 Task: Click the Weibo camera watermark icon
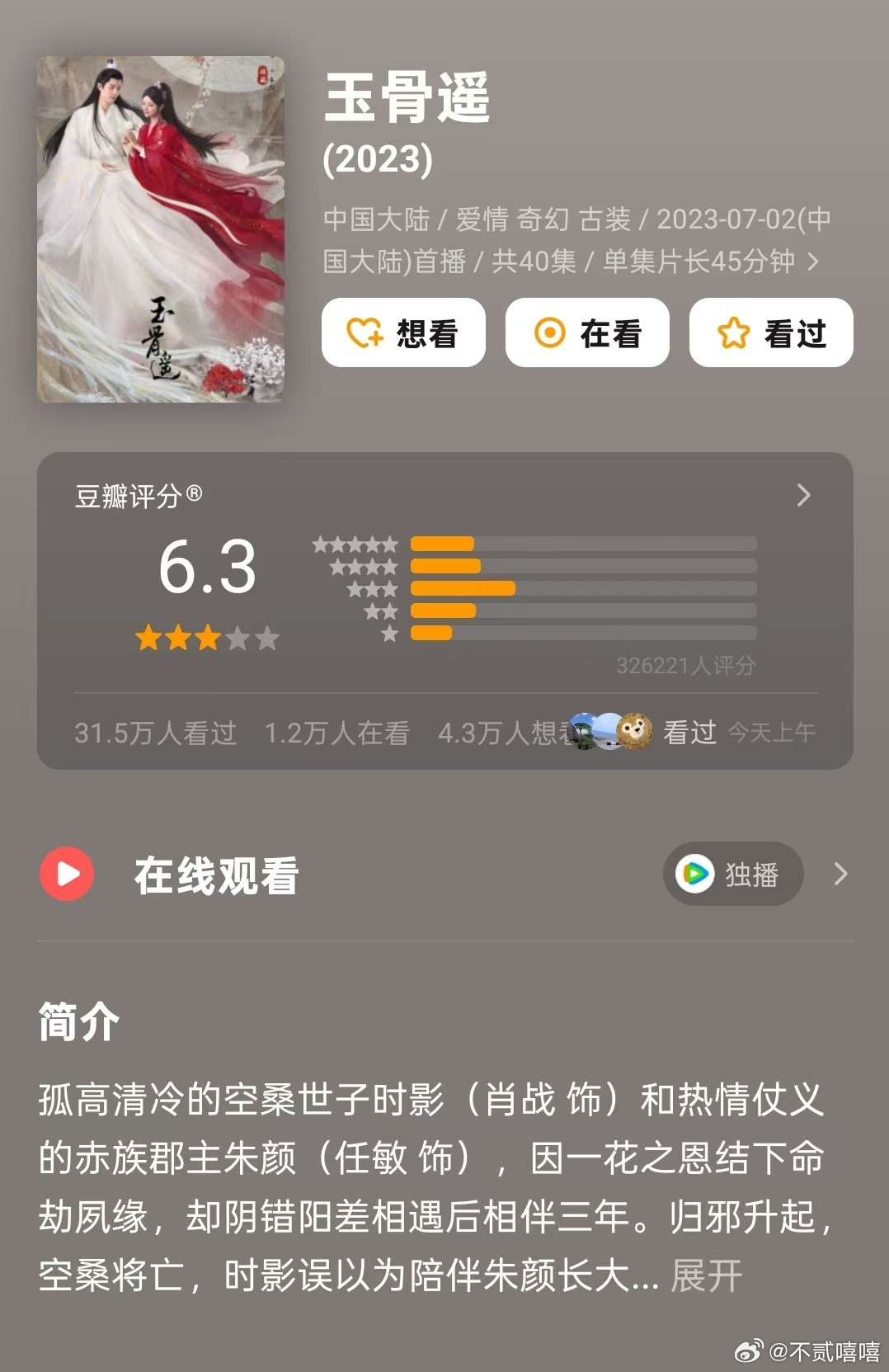749,1348
